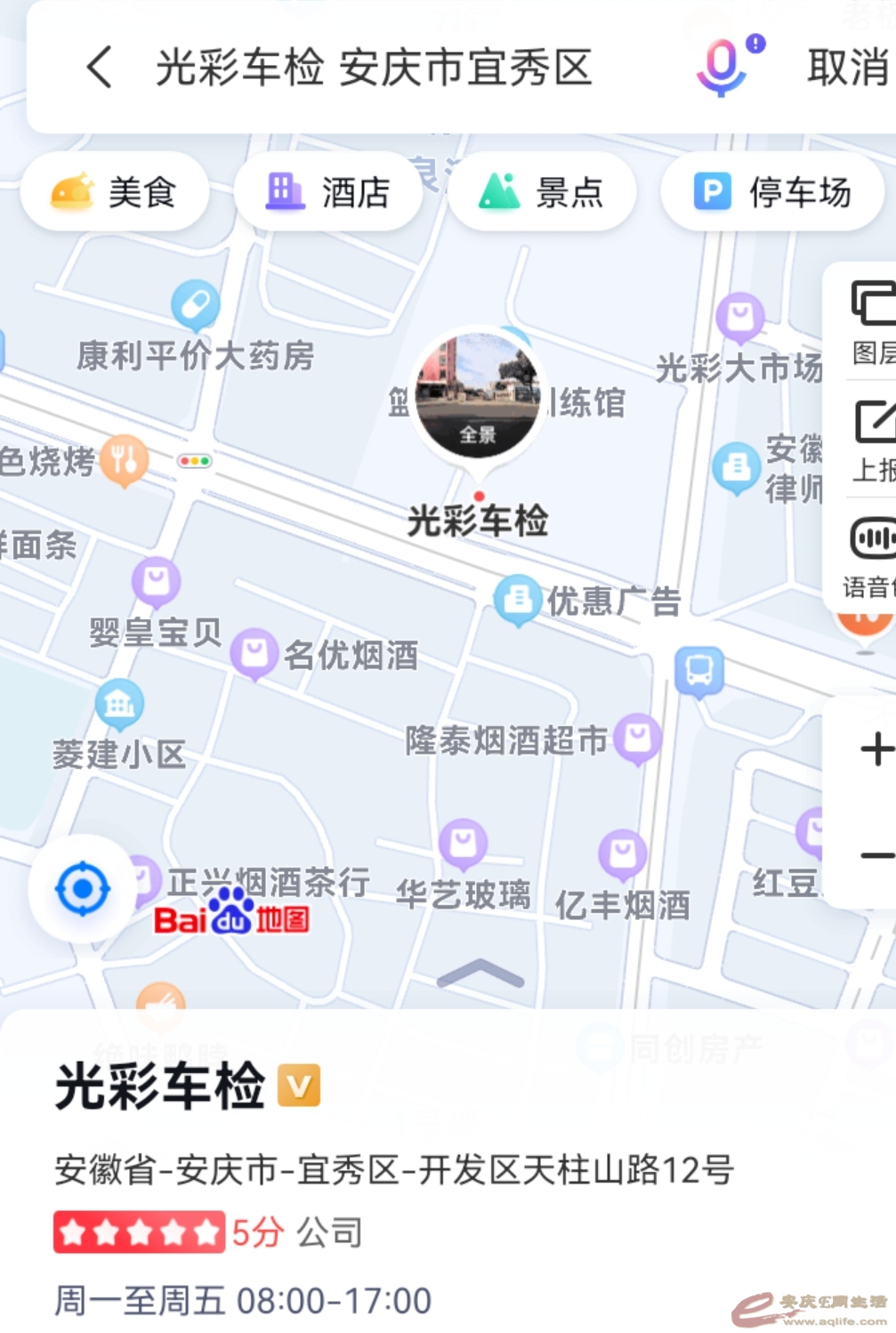Select the 美食 food chip
This screenshot has height=1333, width=896.
(115, 192)
